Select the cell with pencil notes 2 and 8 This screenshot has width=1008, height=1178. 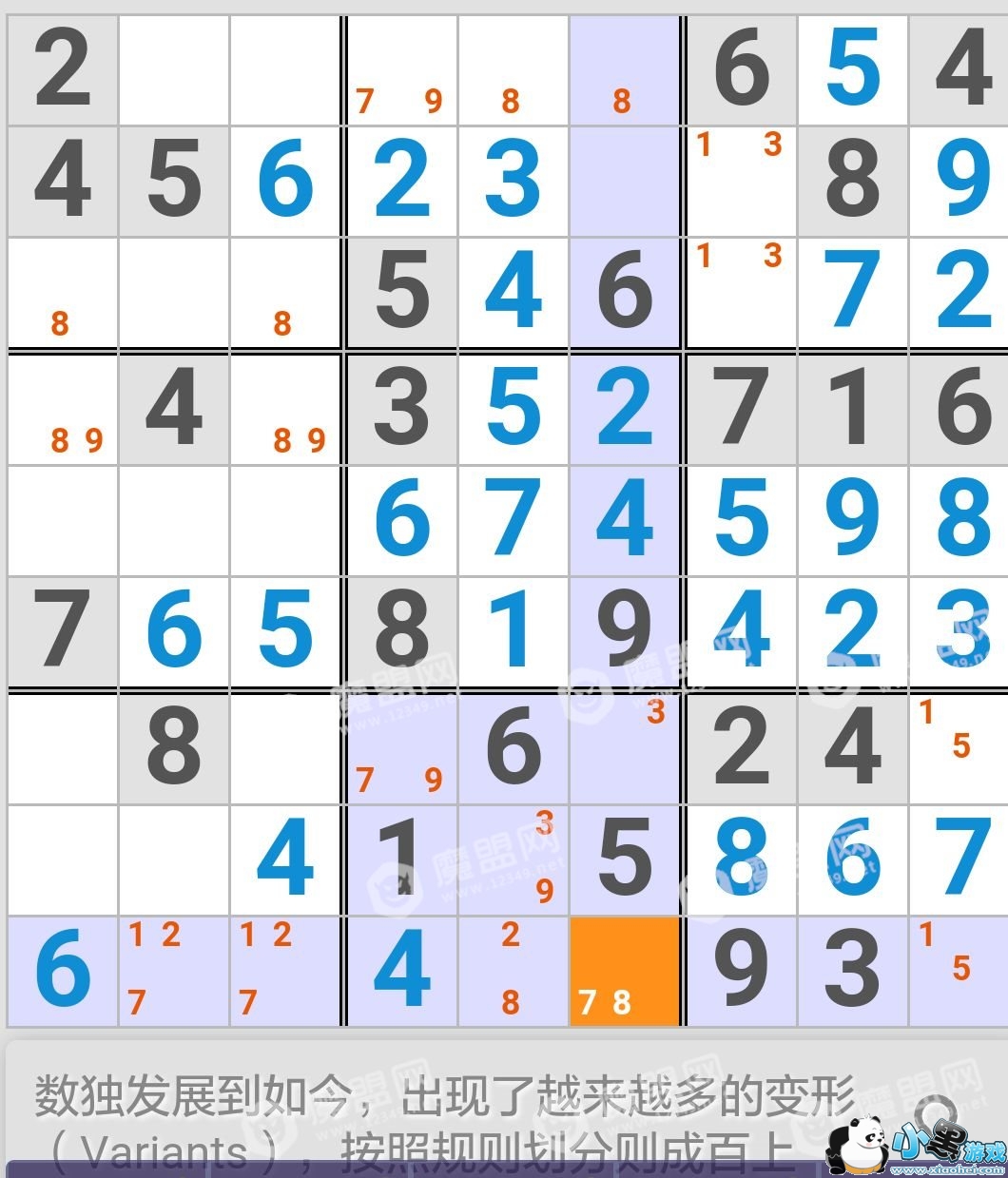[514, 971]
